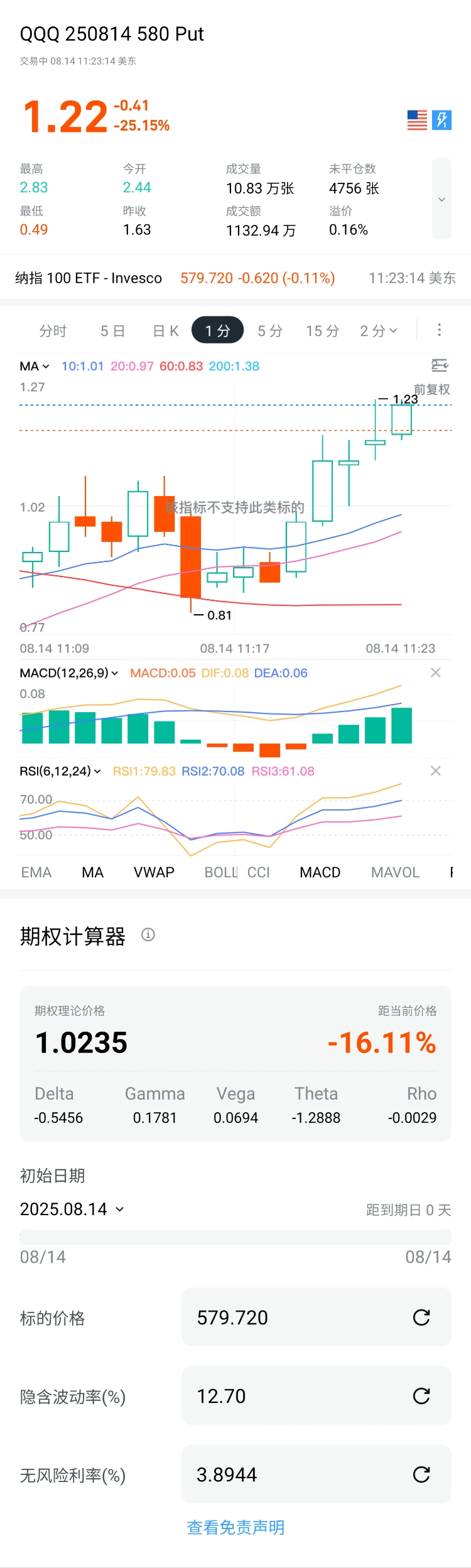
Task: View info about 期权计算器
Action: coord(148,935)
